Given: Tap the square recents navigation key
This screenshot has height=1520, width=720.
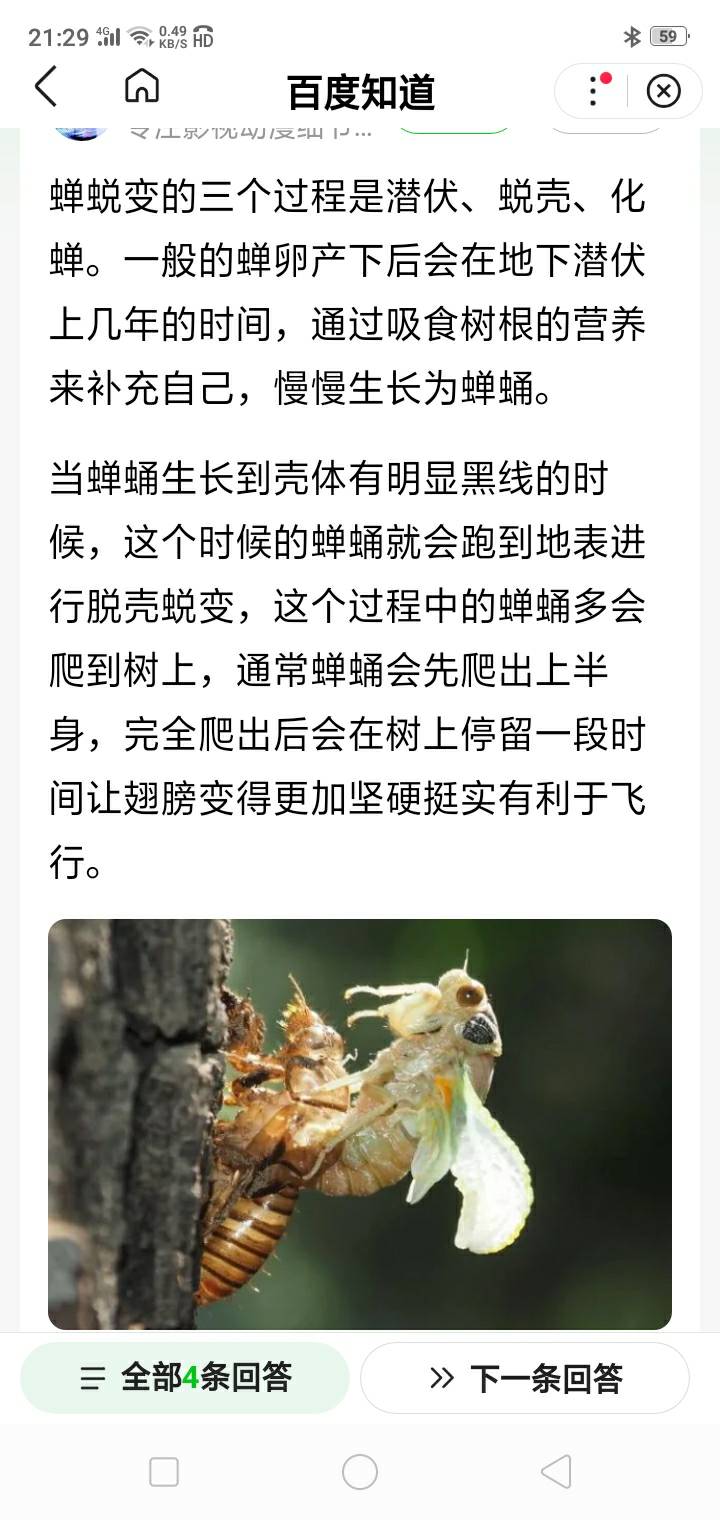Looking at the screenshot, I should 163,1472.
